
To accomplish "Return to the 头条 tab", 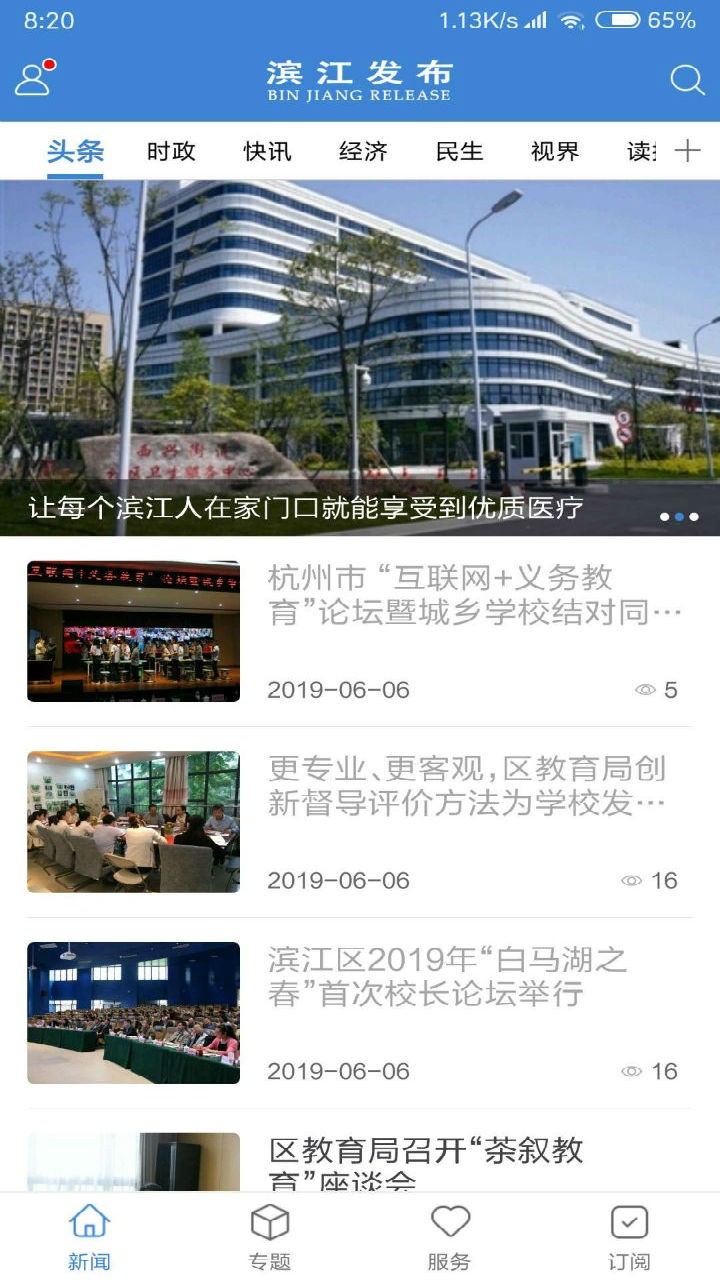I will tap(74, 150).
